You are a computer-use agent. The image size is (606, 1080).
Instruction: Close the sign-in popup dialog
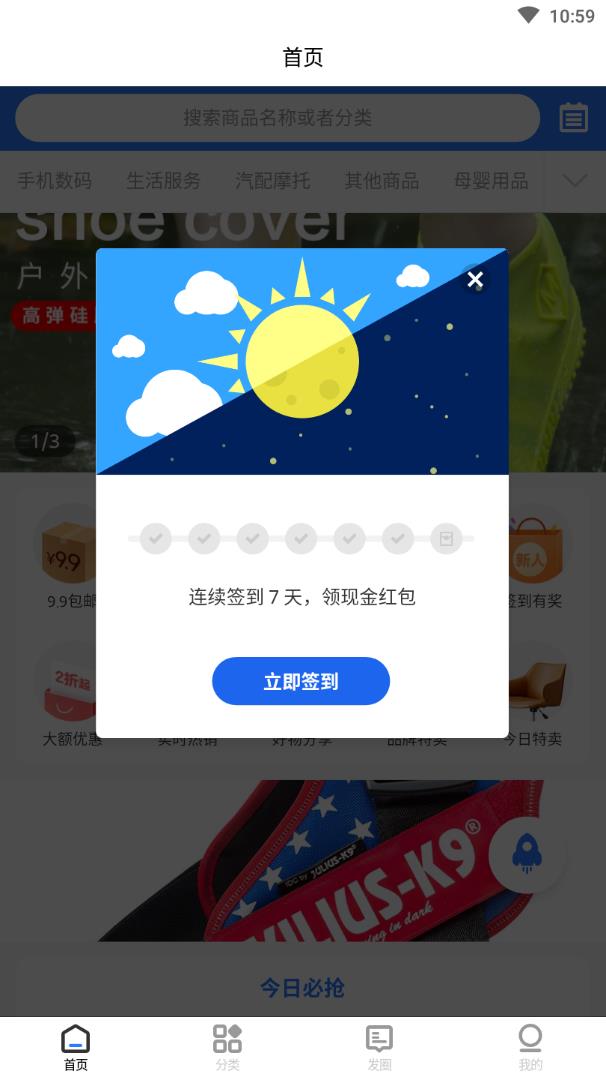coord(475,280)
